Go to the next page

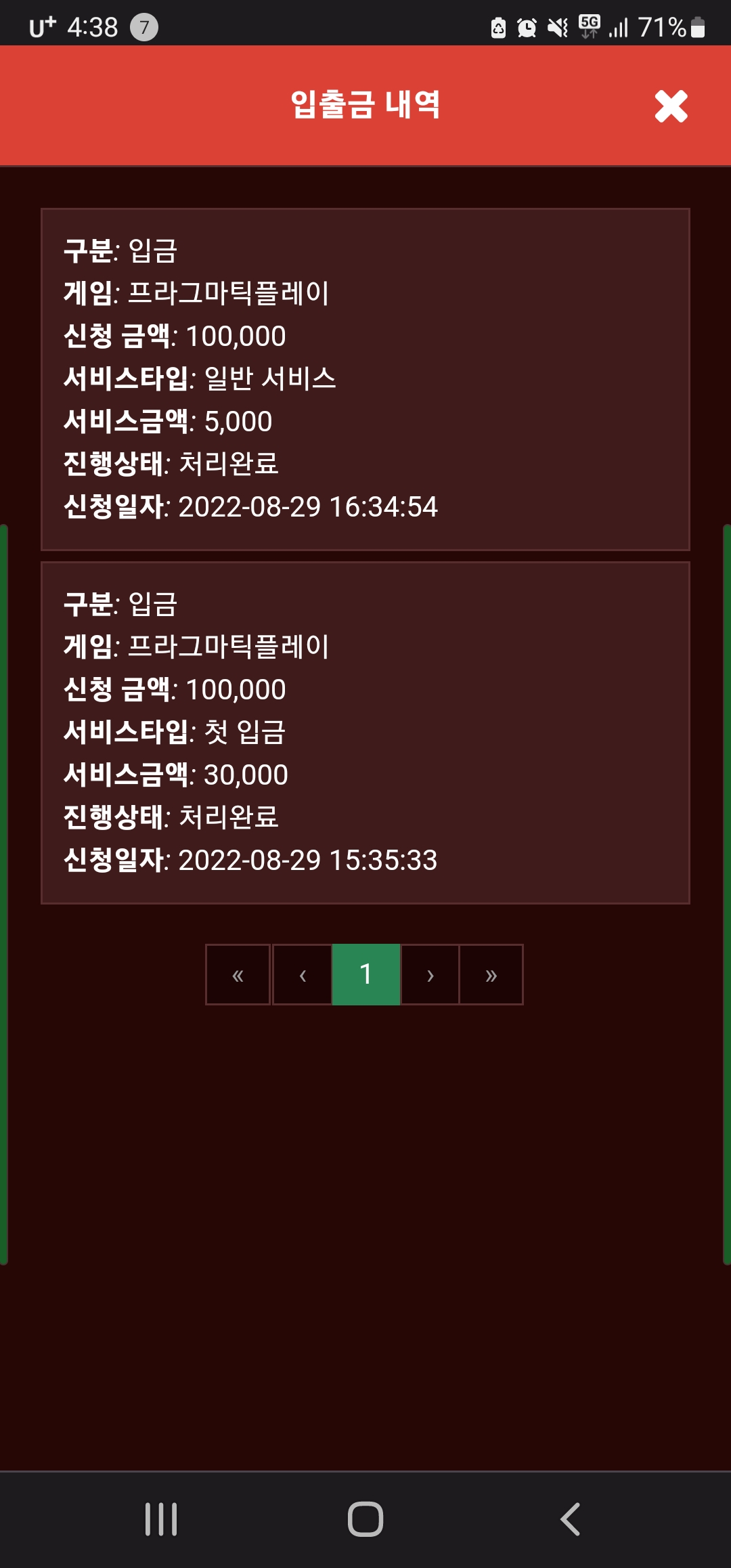[430, 975]
